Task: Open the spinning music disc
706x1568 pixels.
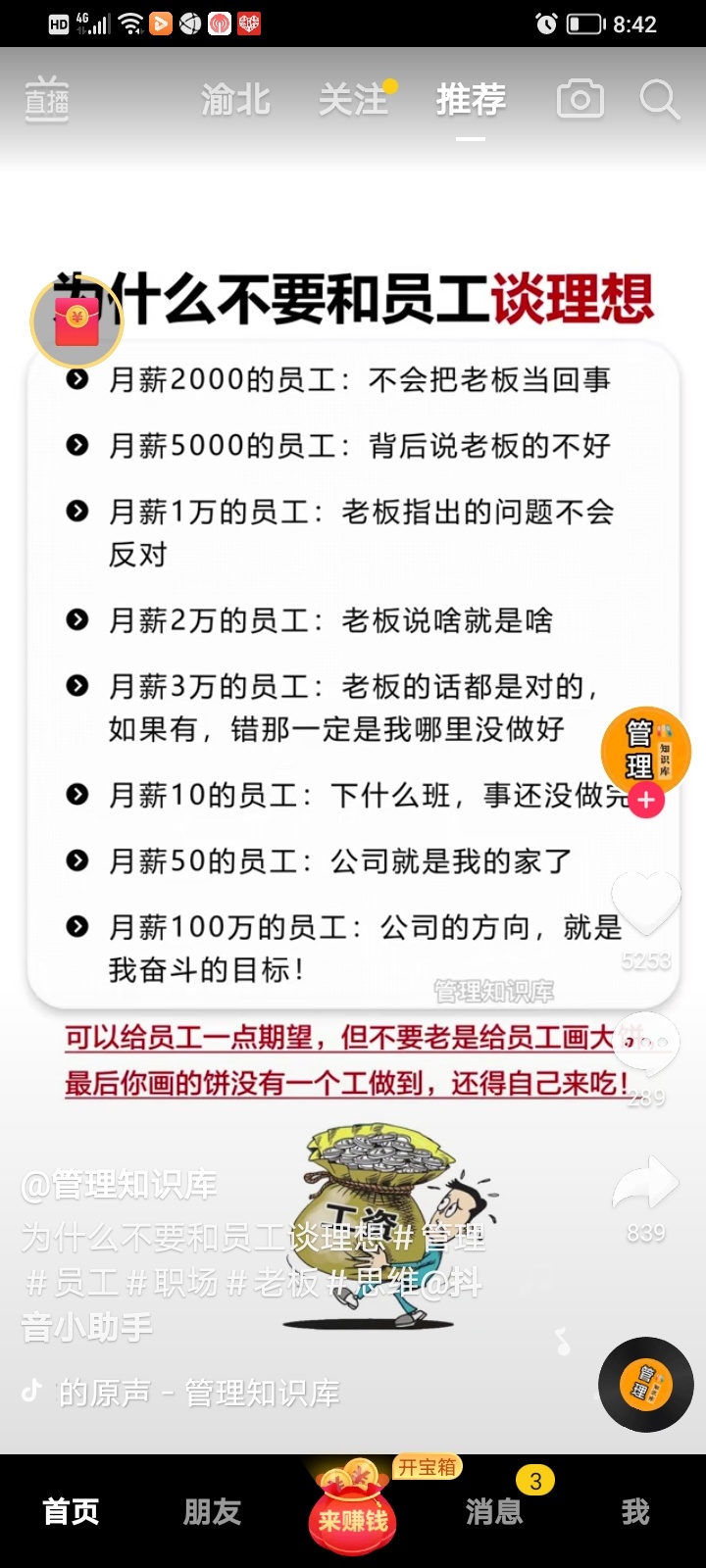Action: click(645, 1384)
